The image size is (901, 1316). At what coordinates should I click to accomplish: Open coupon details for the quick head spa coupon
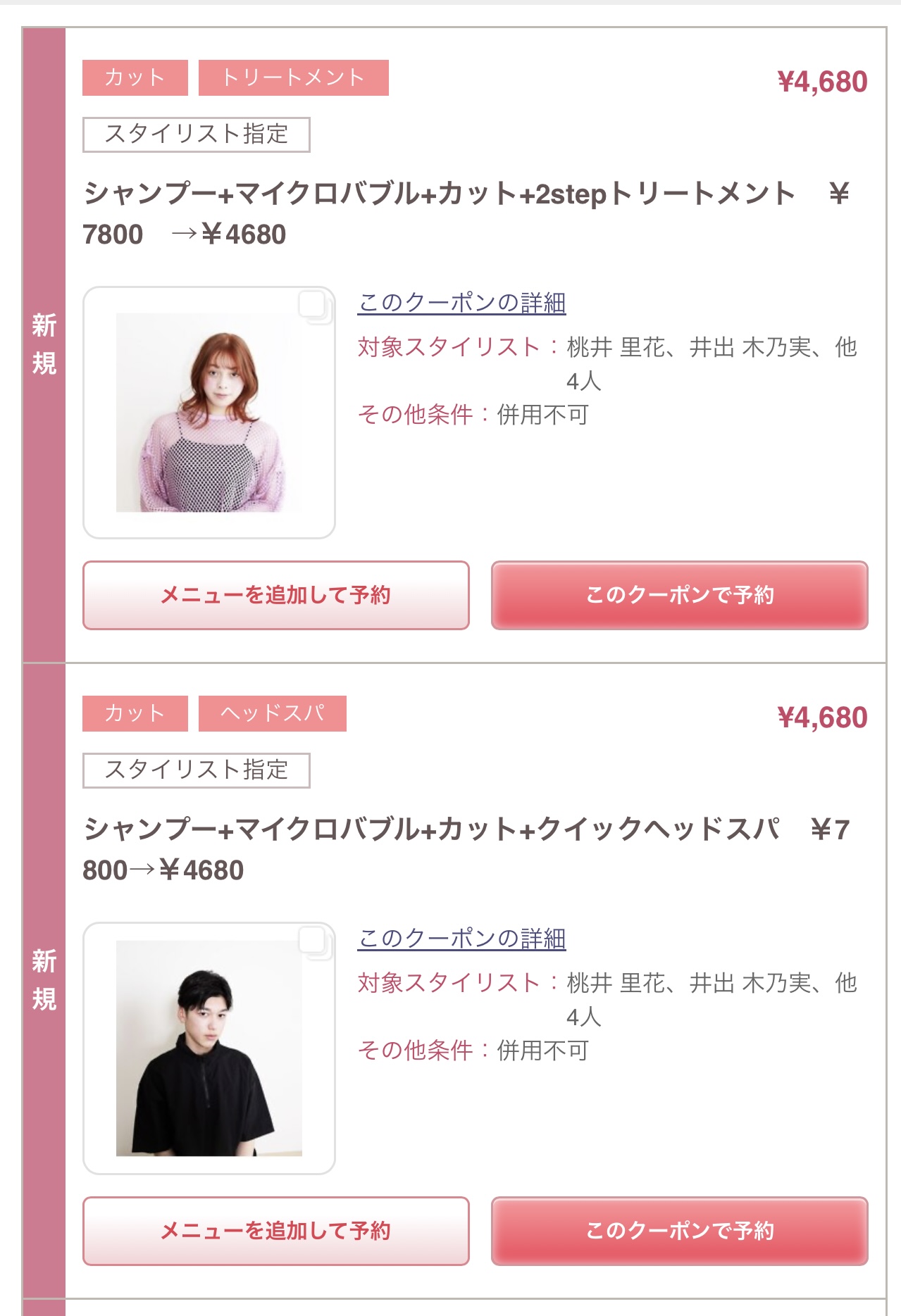point(461,939)
